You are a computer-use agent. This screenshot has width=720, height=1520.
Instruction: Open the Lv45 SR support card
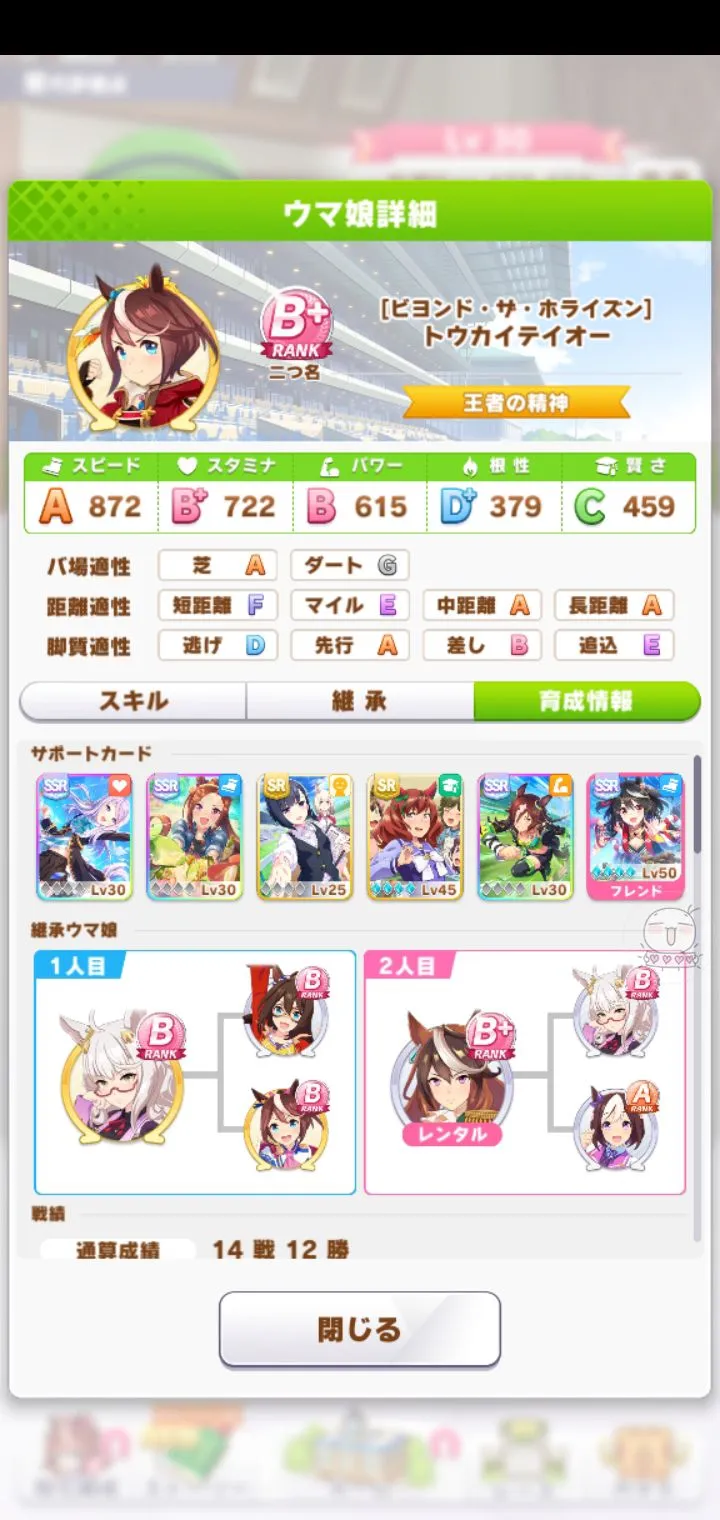point(415,836)
